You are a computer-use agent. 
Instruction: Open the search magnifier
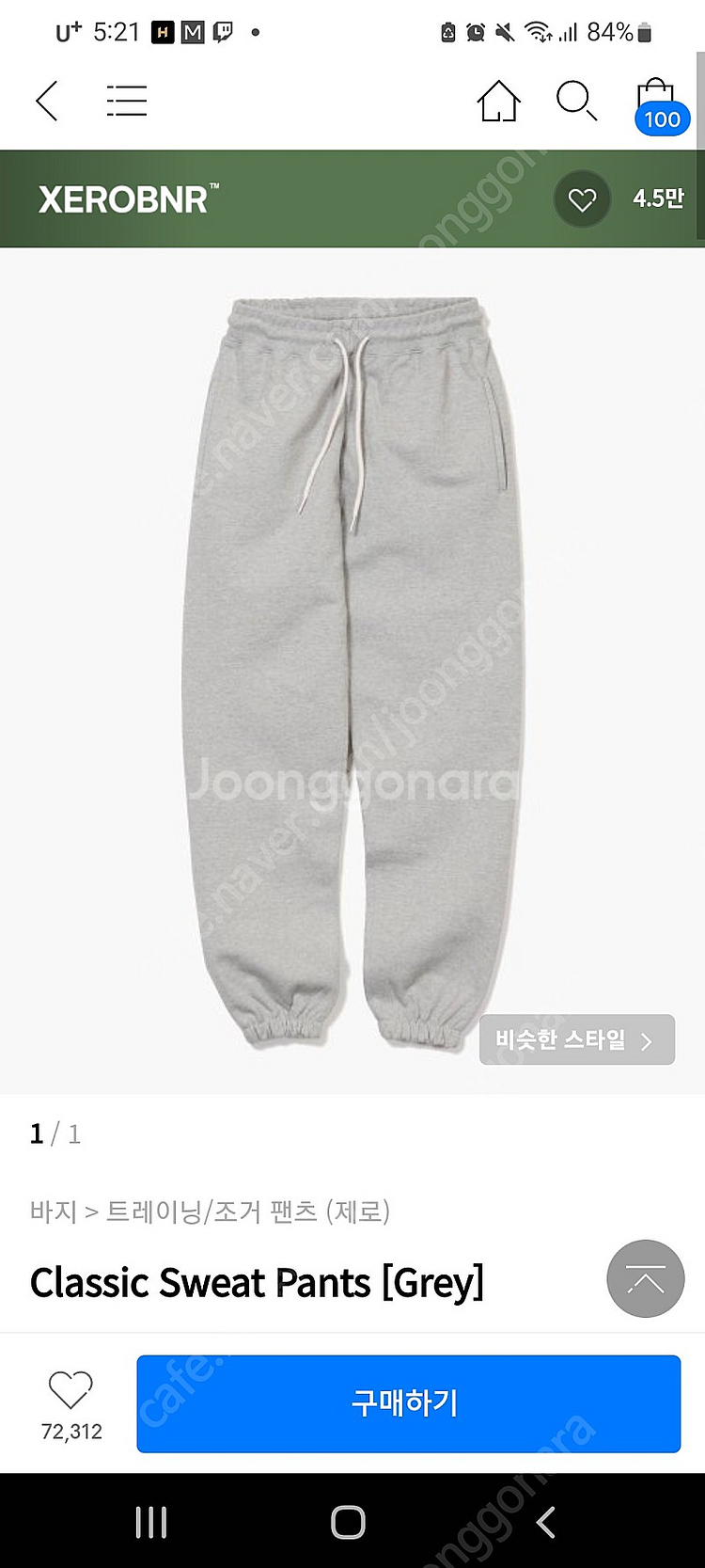coord(576,101)
